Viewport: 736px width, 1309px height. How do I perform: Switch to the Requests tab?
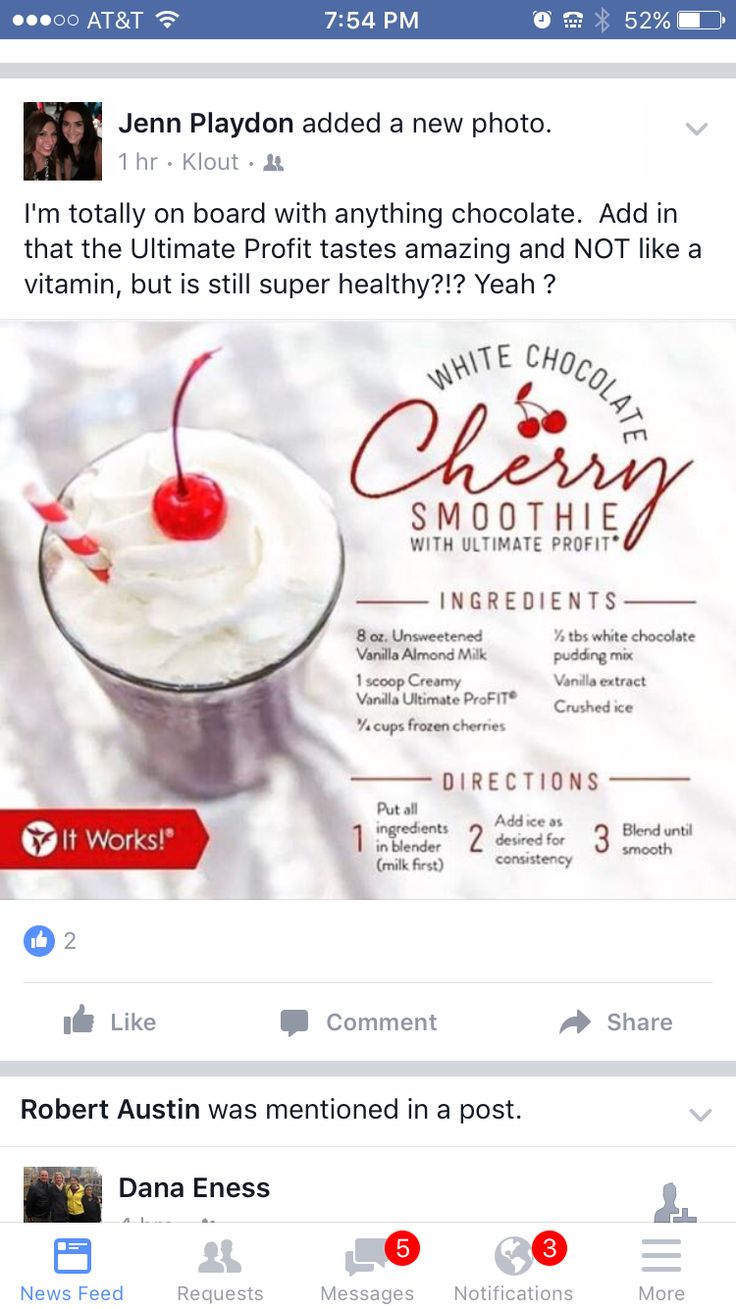click(x=220, y=1268)
